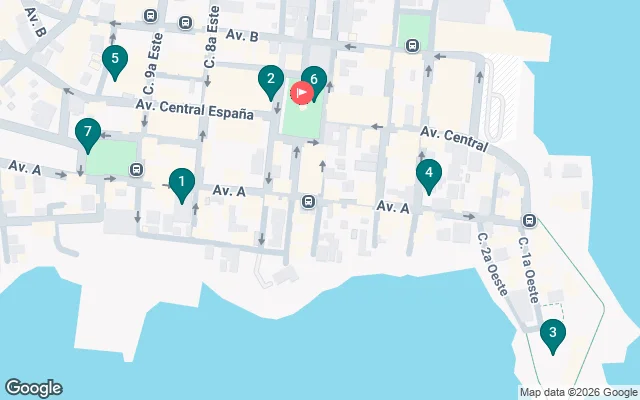Tap map marker number 3
The width and height of the screenshot is (640, 400).
tap(552, 334)
